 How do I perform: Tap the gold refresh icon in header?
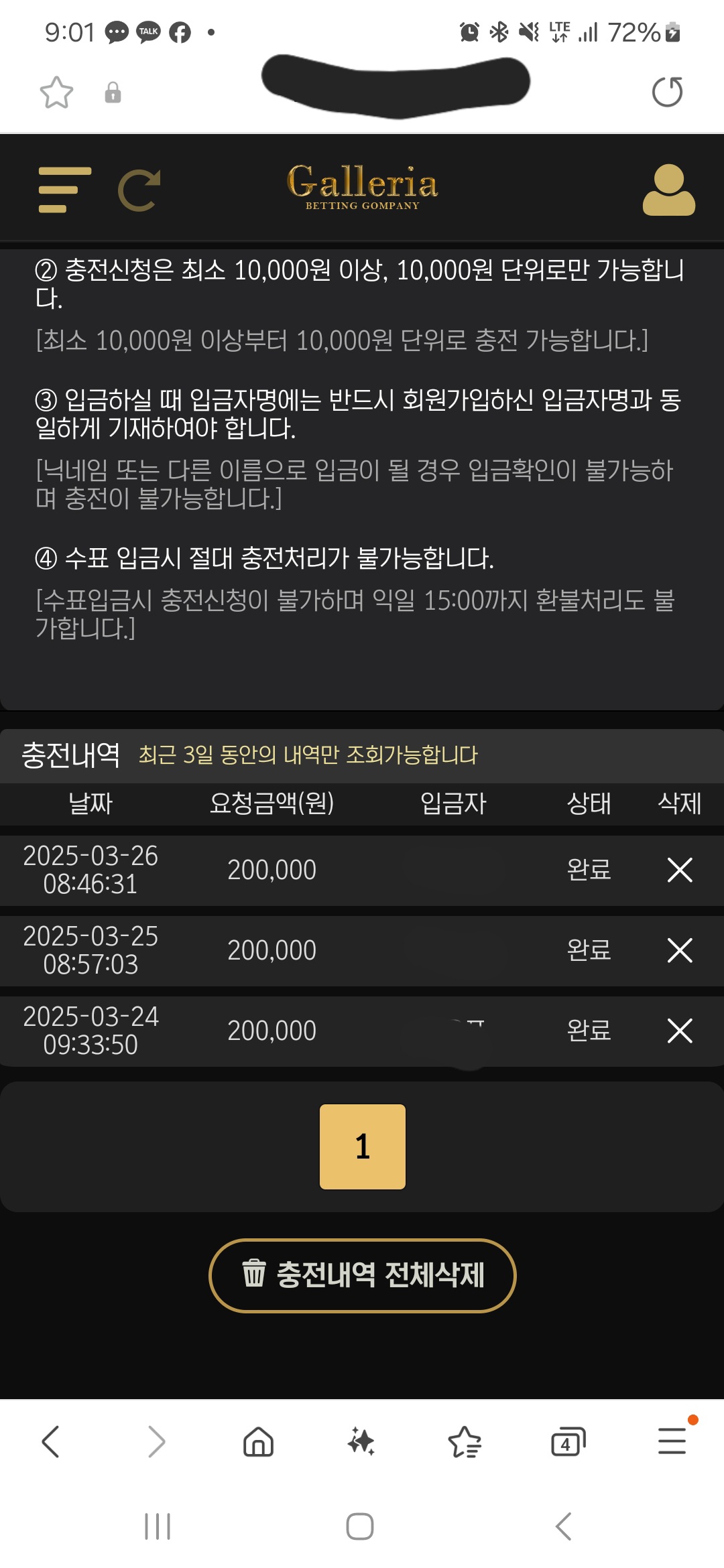(x=139, y=190)
